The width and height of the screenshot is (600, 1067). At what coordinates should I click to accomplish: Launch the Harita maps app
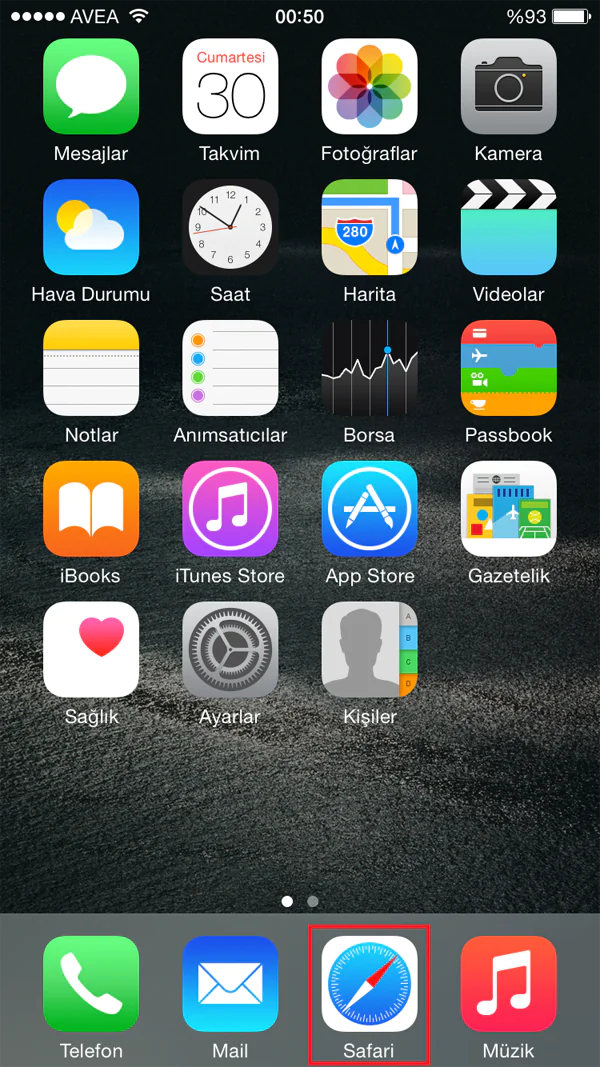369,227
